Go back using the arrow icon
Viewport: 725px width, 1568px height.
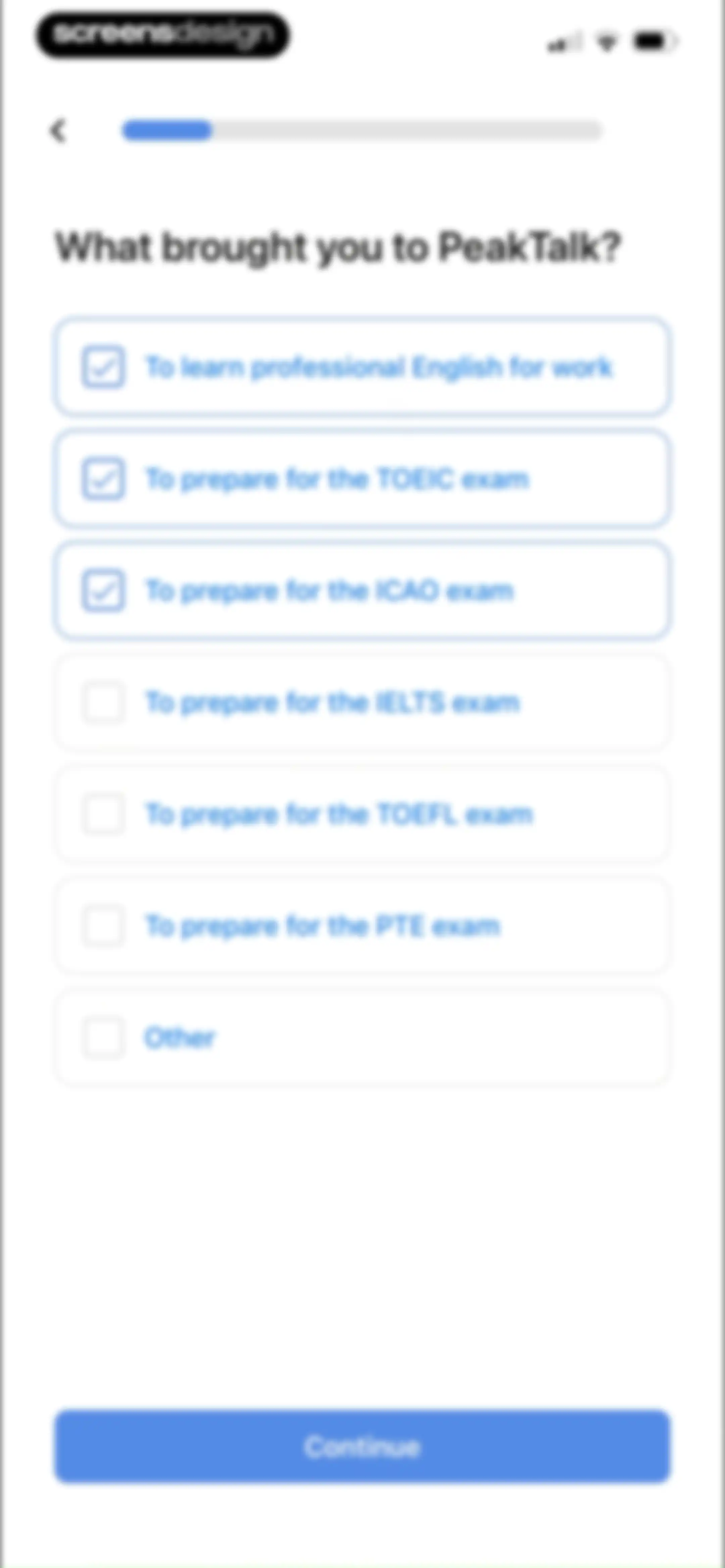[58, 130]
